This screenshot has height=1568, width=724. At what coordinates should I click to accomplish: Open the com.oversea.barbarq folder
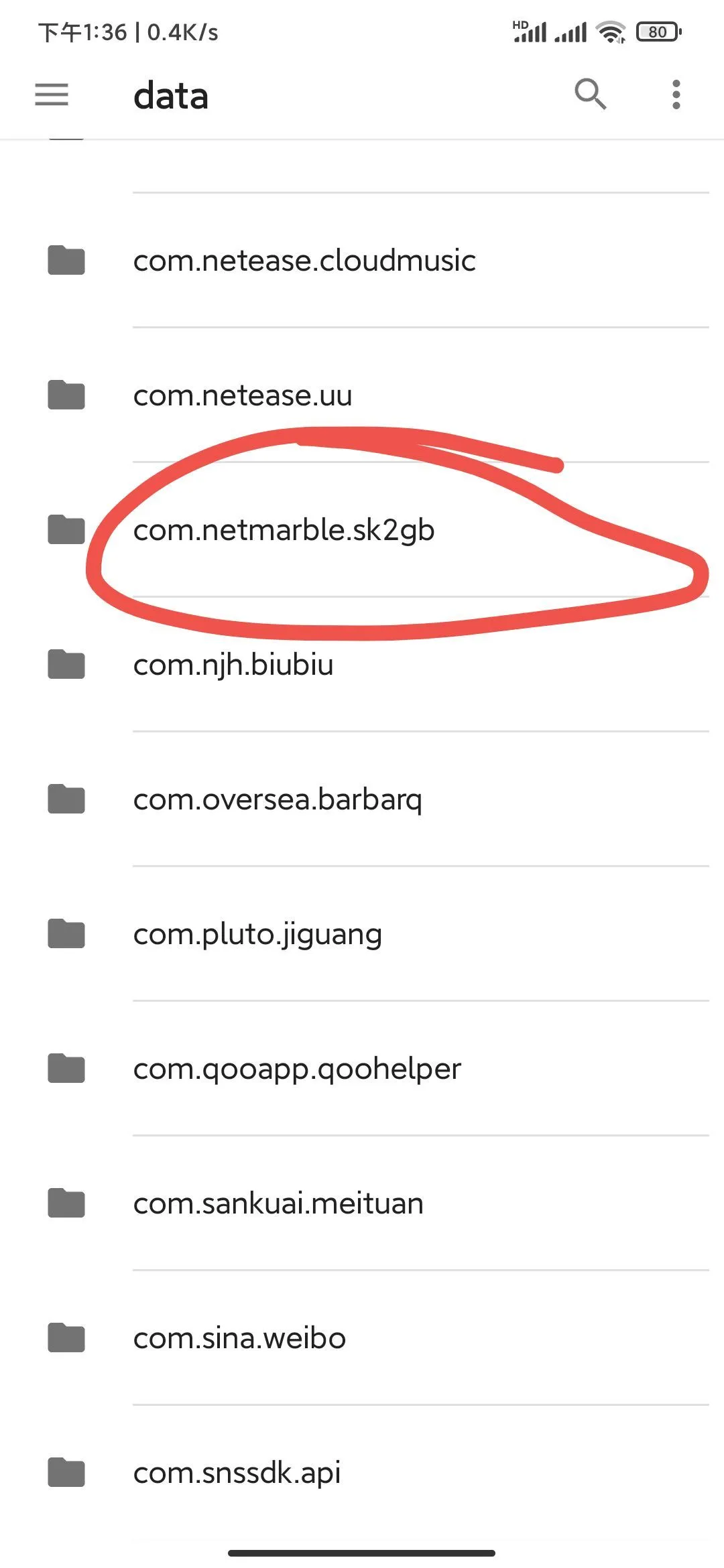[x=278, y=799]
